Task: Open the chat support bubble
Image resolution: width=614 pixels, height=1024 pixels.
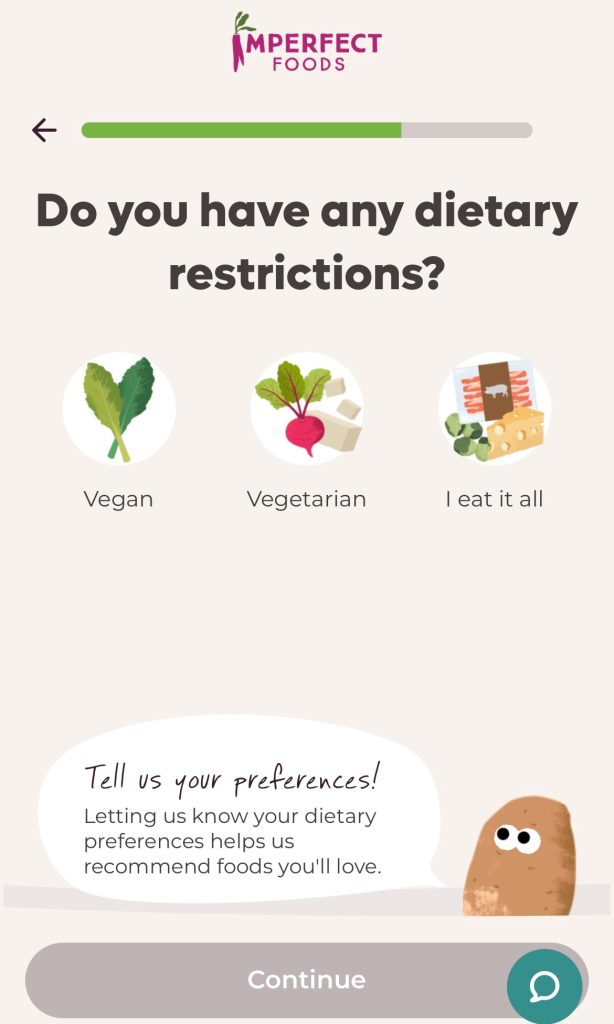Action: tap(544, 986)
